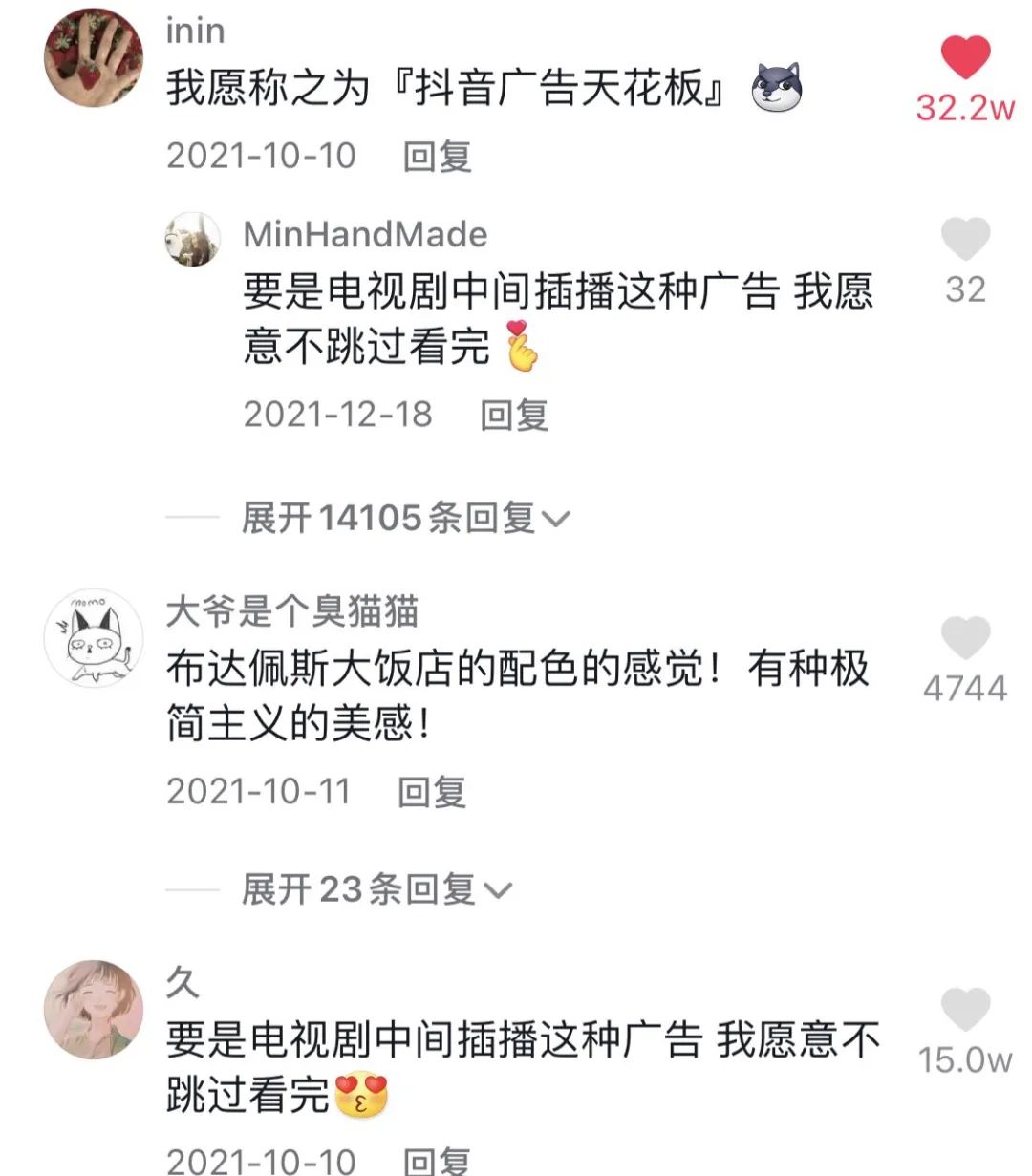Like MinHandMade's reply
Screen dimensions: 1032x1176
(x=965, y=239)
